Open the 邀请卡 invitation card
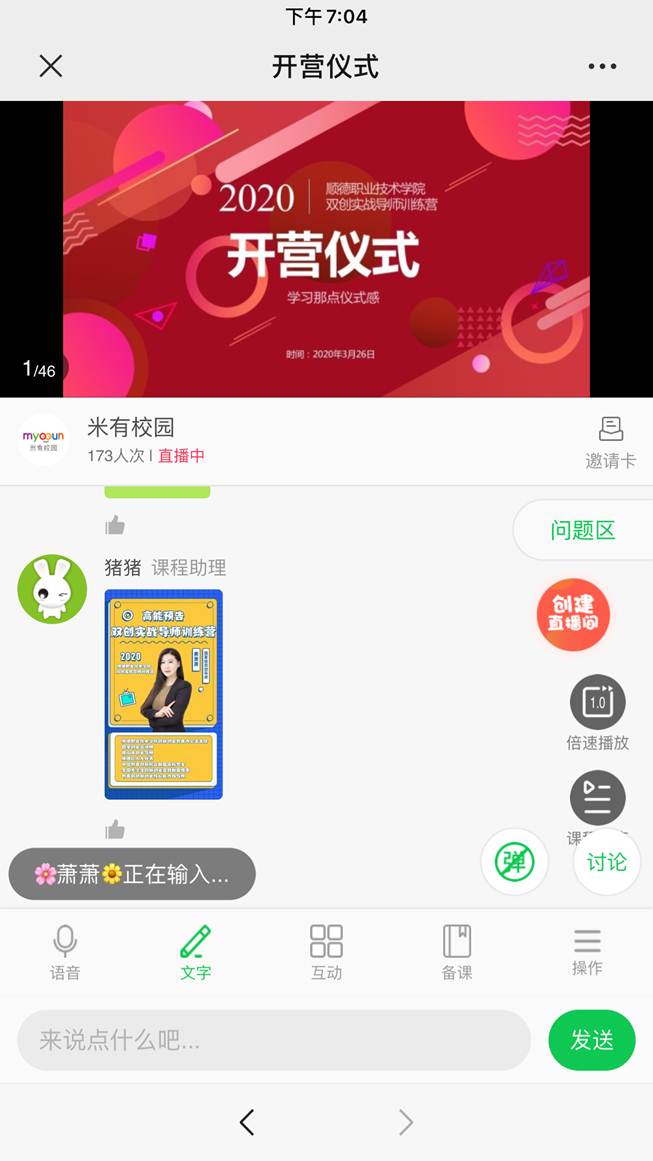Image resolution: width=653 pixels, height=1161 pixels. point(610,442)
